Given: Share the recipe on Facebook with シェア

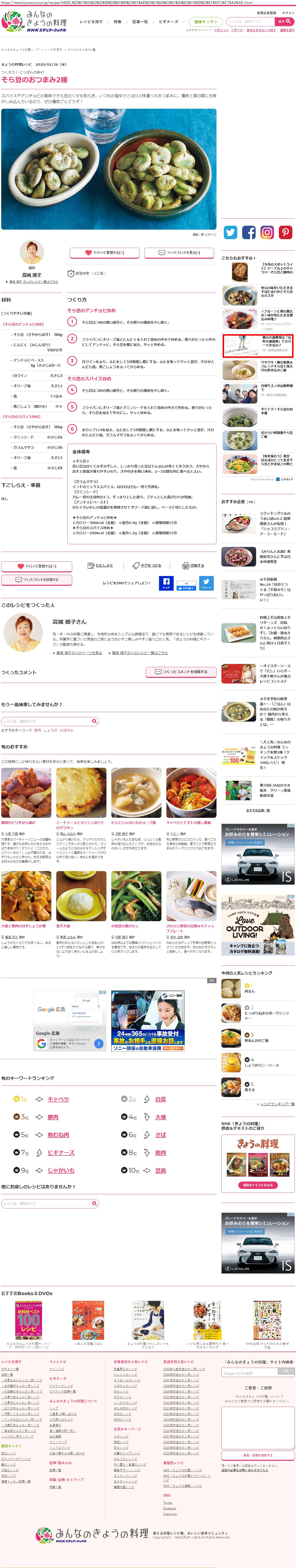Looking at the screenshot, I should click(166, 583).
